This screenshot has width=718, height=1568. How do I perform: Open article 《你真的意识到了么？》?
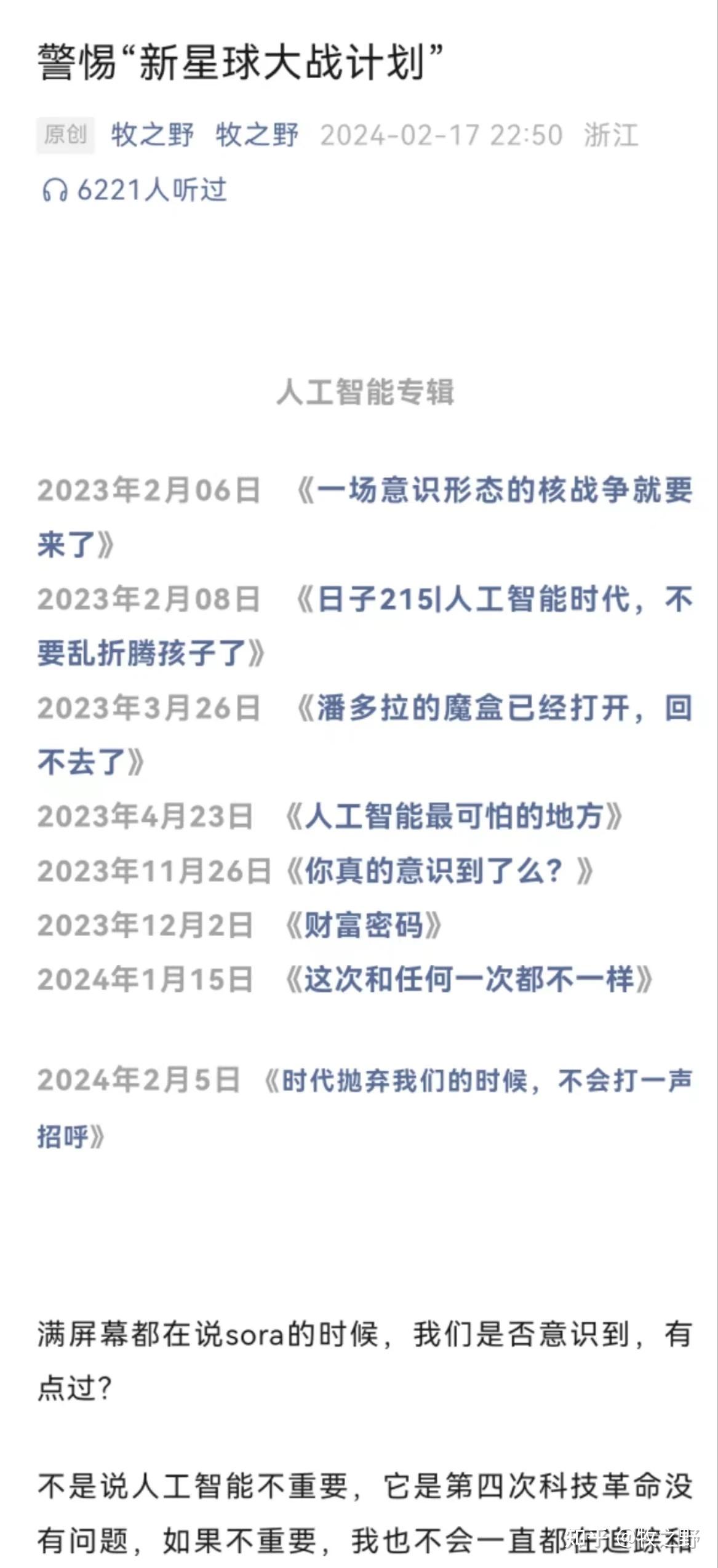[x=439, y=871]
